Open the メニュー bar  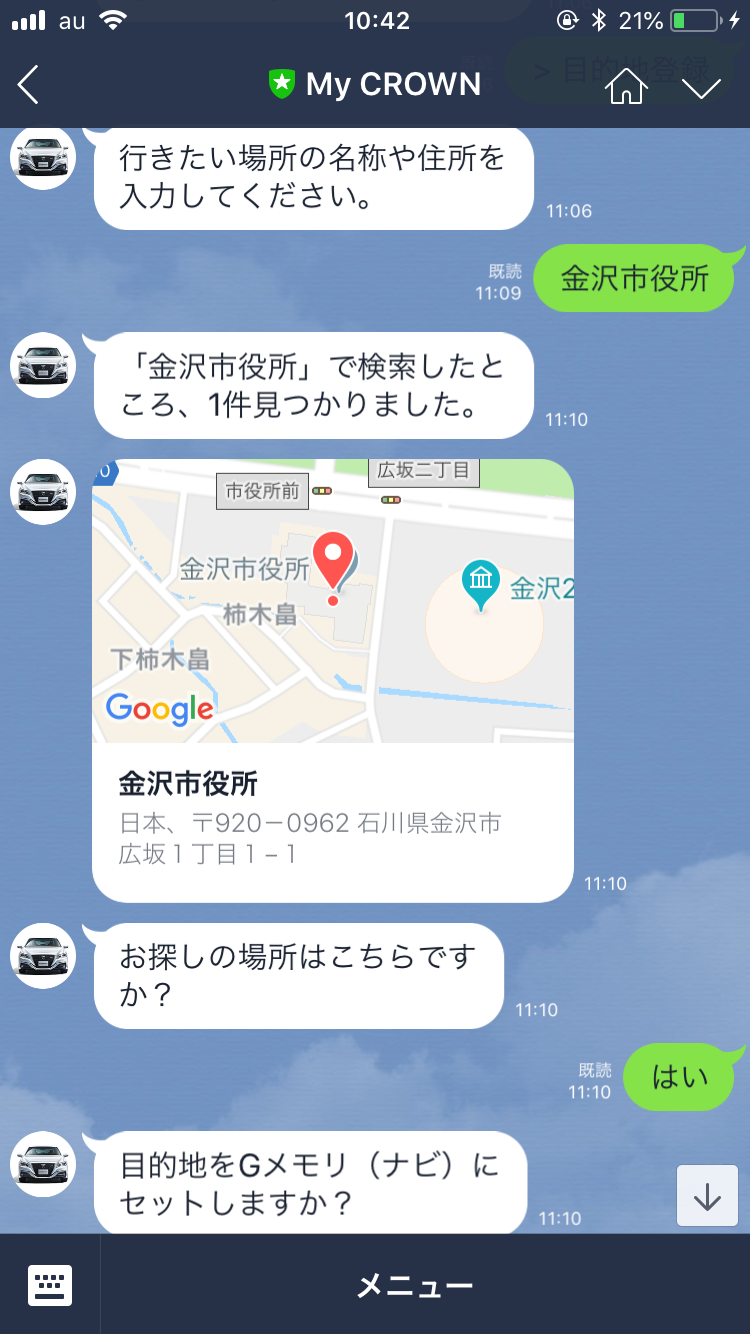point(415,1286)
